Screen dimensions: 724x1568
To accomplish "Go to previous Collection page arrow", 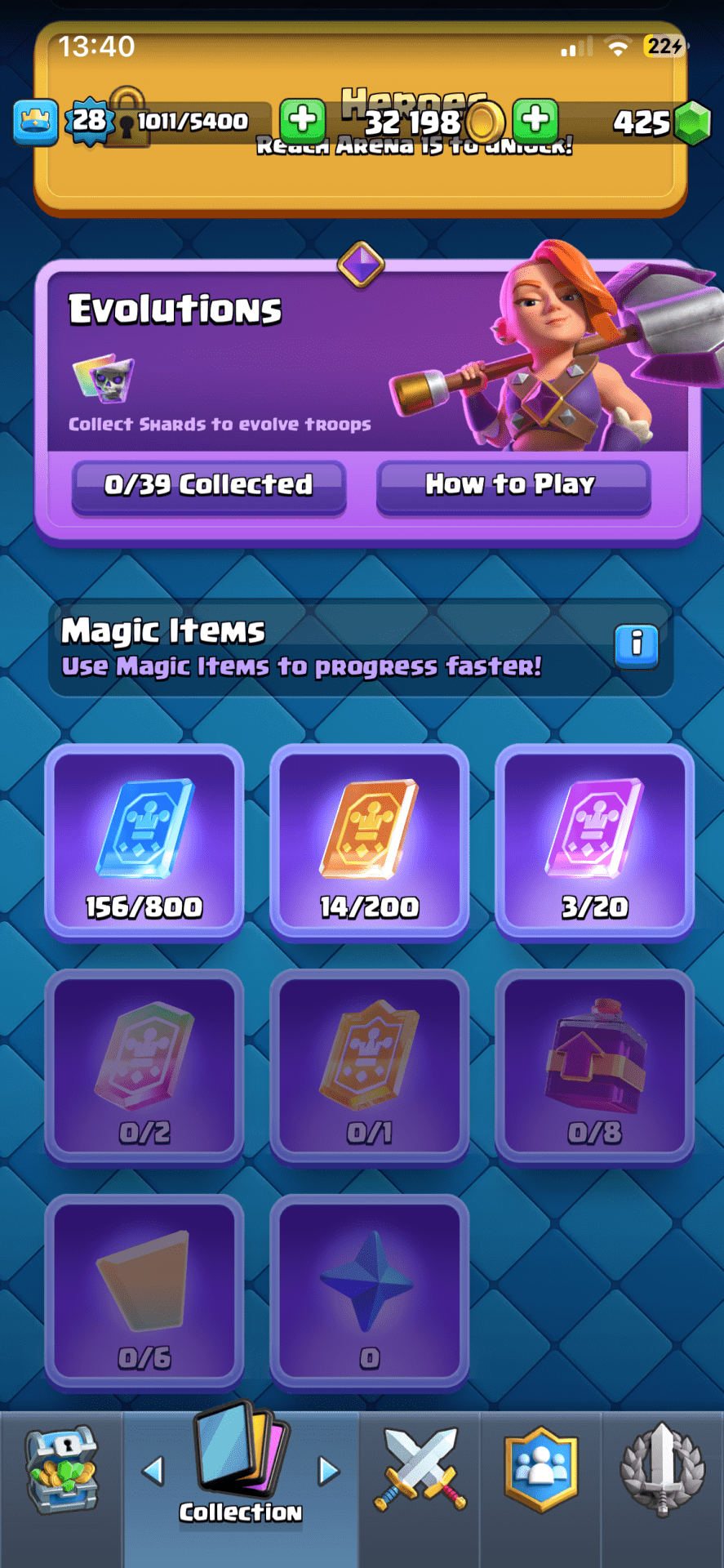I will pos(153,1472).
